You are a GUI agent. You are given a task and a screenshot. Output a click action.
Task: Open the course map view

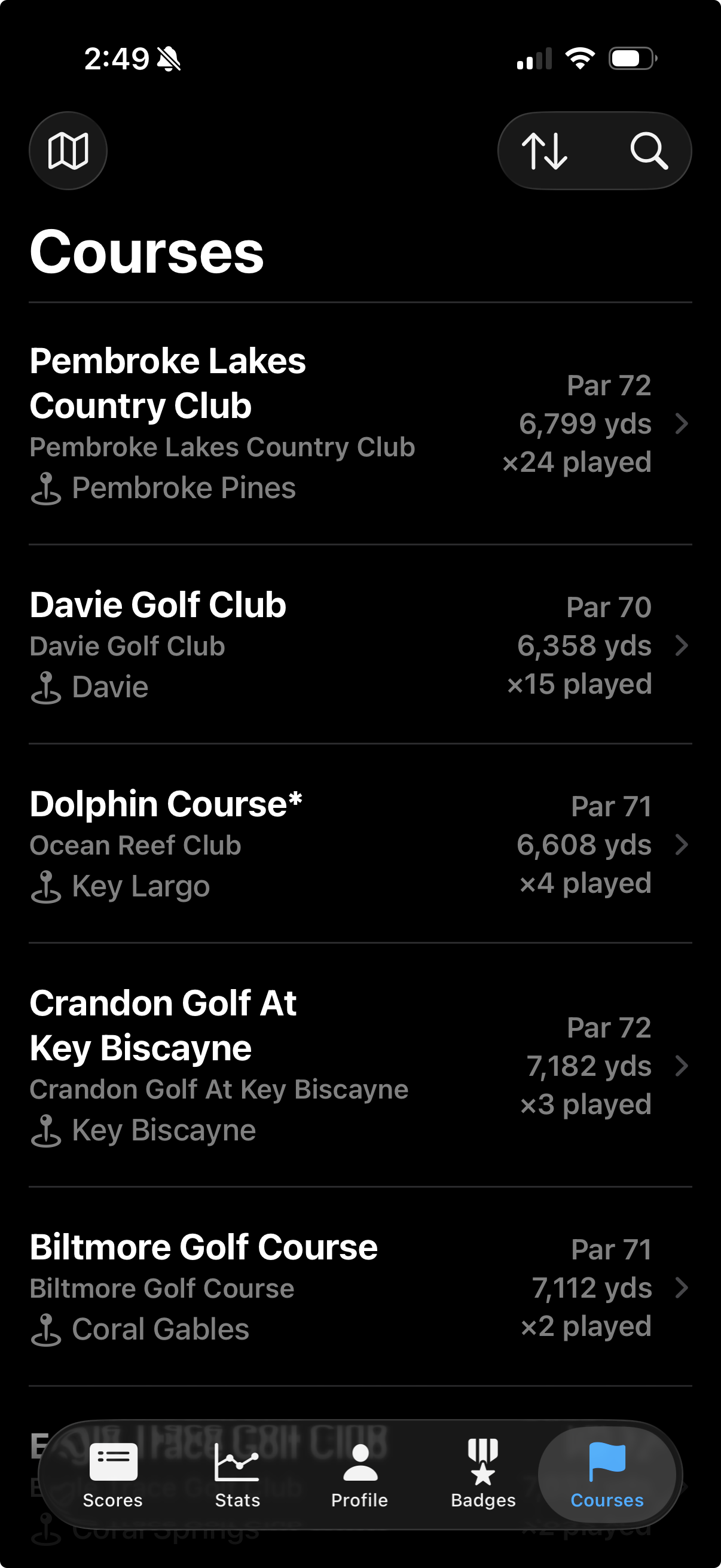click(x=68, y=150)
